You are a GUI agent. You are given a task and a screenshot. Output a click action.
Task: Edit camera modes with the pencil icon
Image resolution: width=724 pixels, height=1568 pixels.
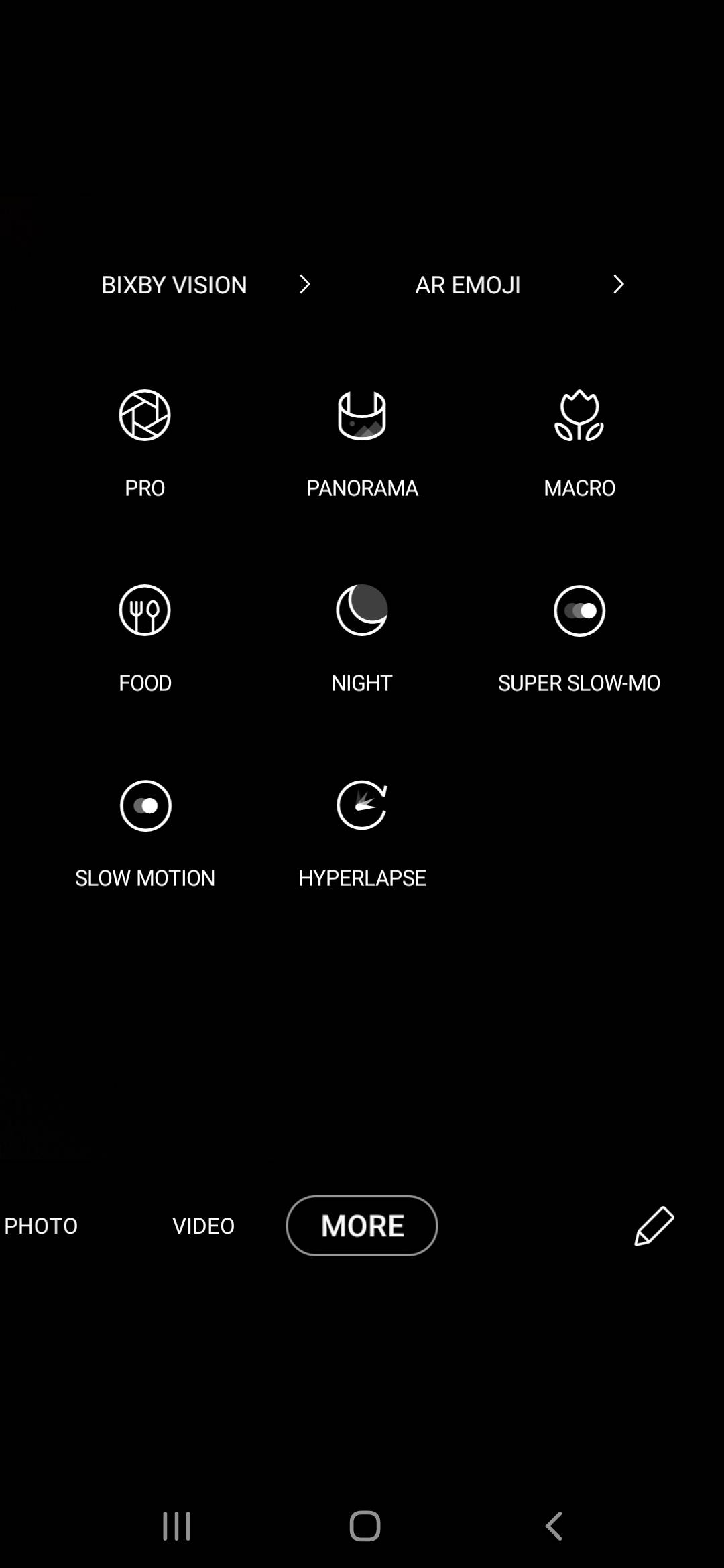[x=654, y=1226]
